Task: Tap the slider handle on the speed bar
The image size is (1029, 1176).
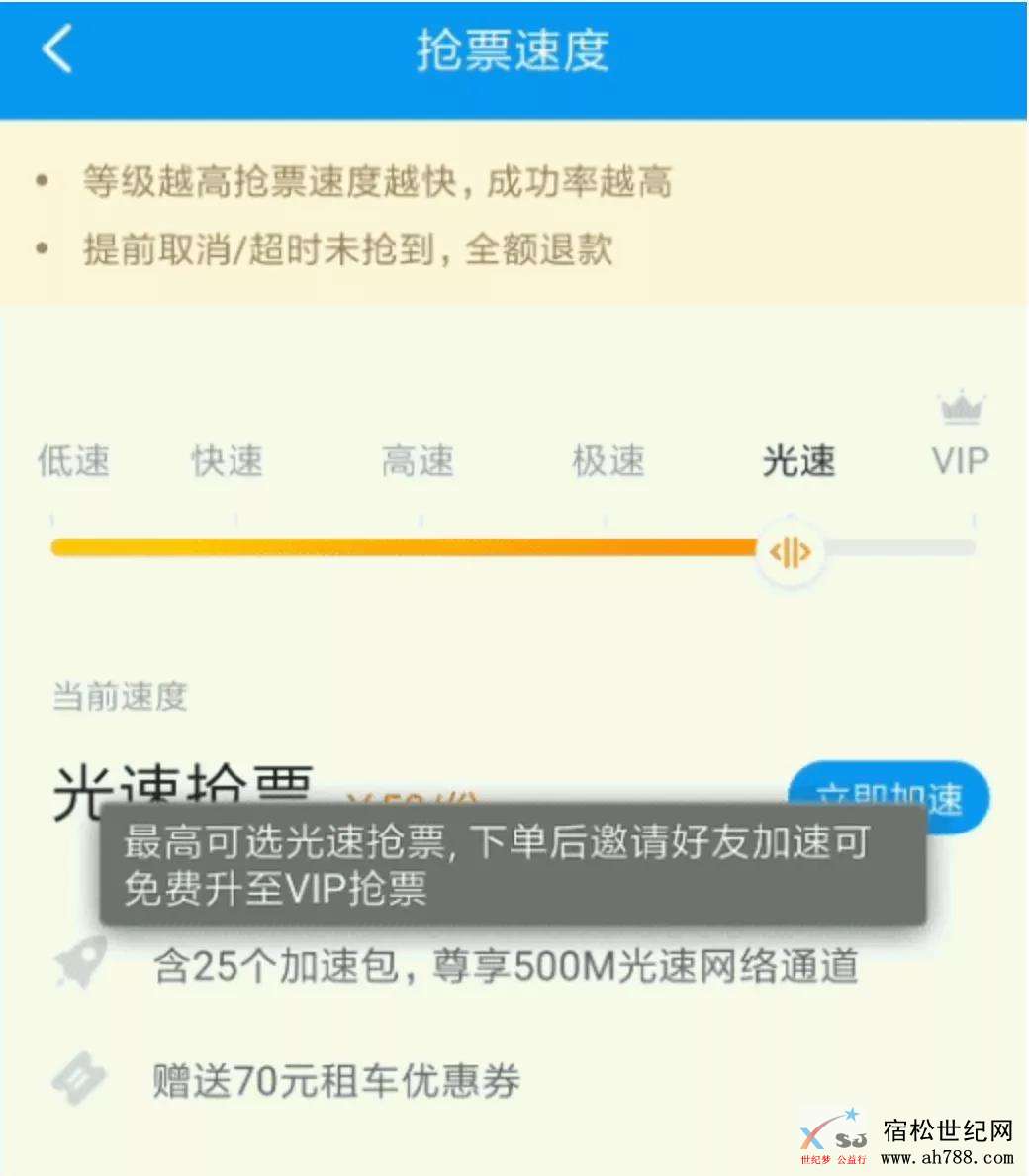Action: 790,551
